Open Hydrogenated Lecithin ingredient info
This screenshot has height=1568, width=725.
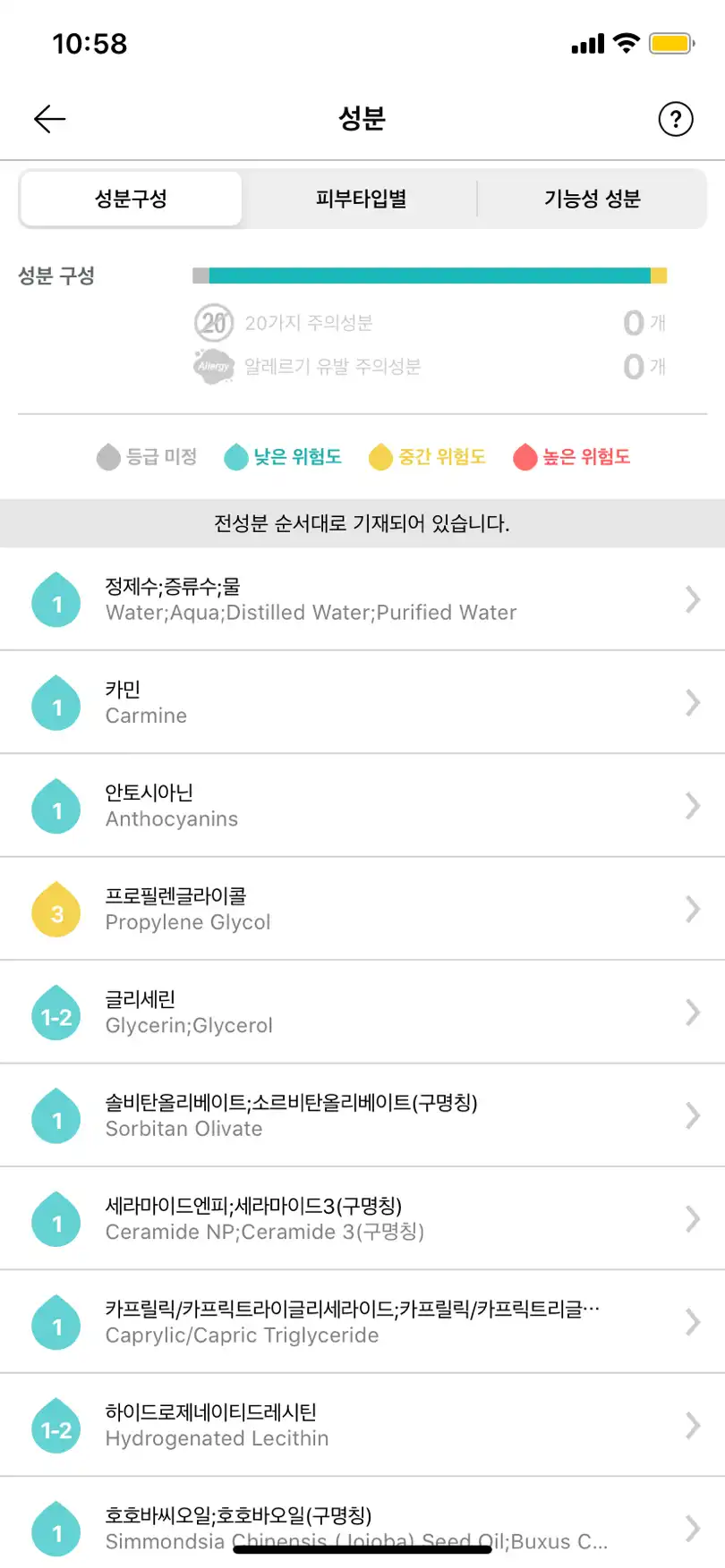tap(362, 1425)
